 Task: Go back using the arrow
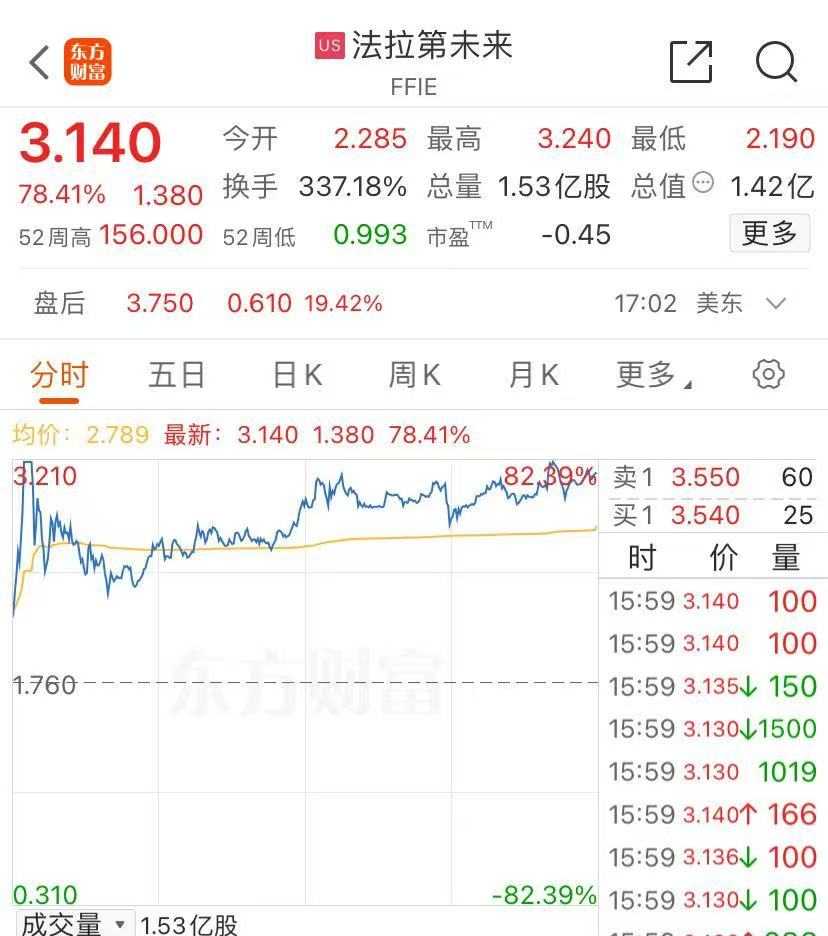40,62
